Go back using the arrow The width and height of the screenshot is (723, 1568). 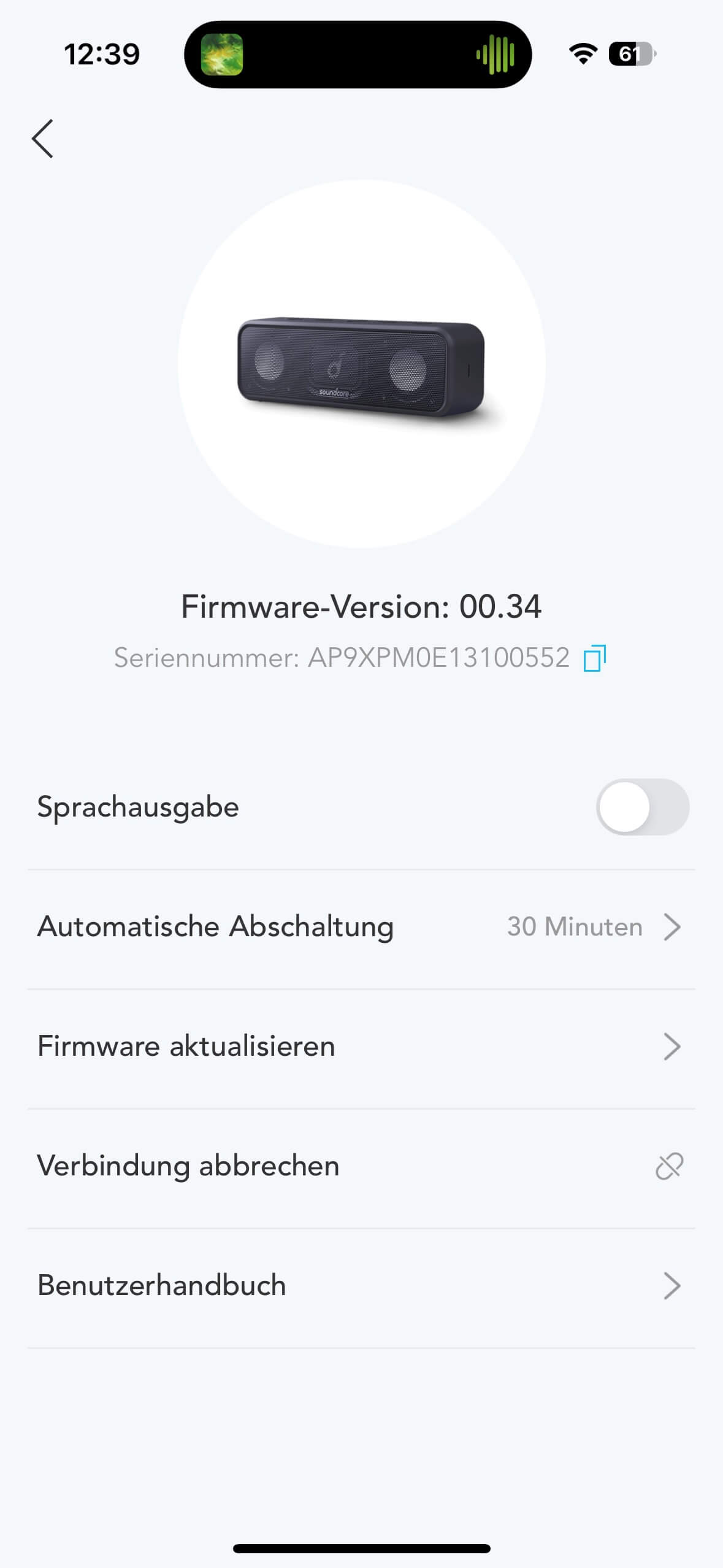click(x=43, y=139)
